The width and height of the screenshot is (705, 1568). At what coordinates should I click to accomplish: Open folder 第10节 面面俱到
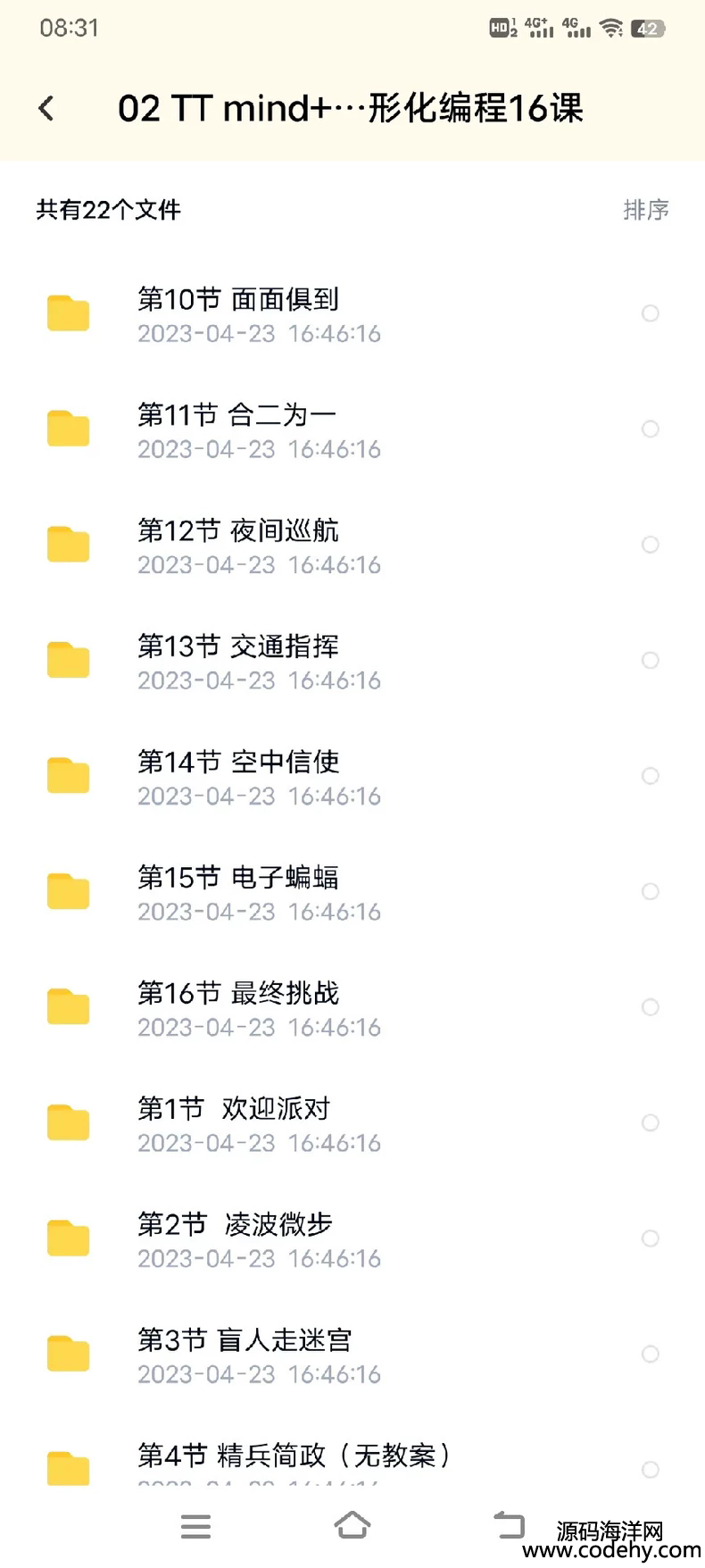tap(352, 314)
